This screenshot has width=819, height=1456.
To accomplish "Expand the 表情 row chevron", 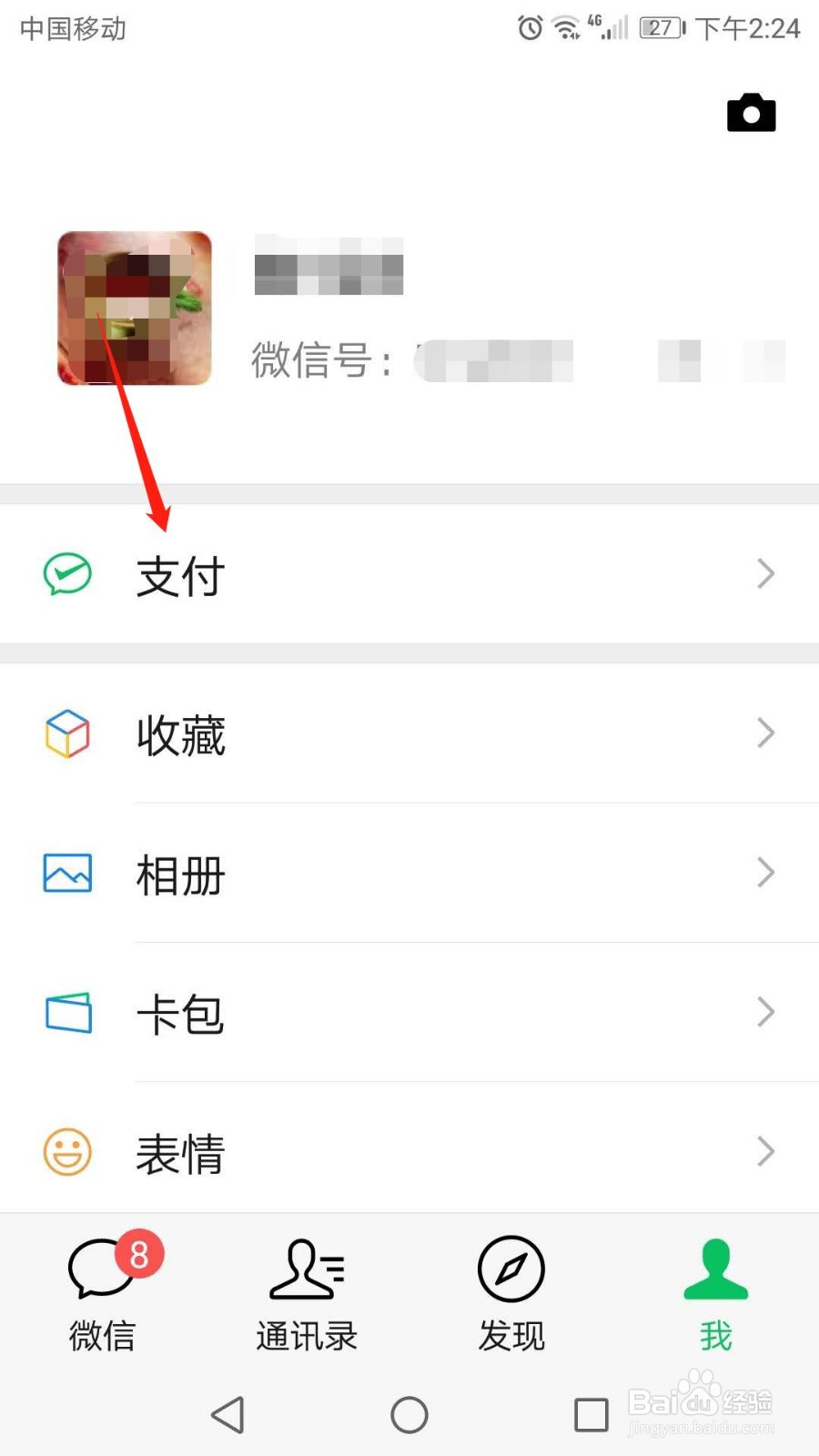I will 765,1151.
